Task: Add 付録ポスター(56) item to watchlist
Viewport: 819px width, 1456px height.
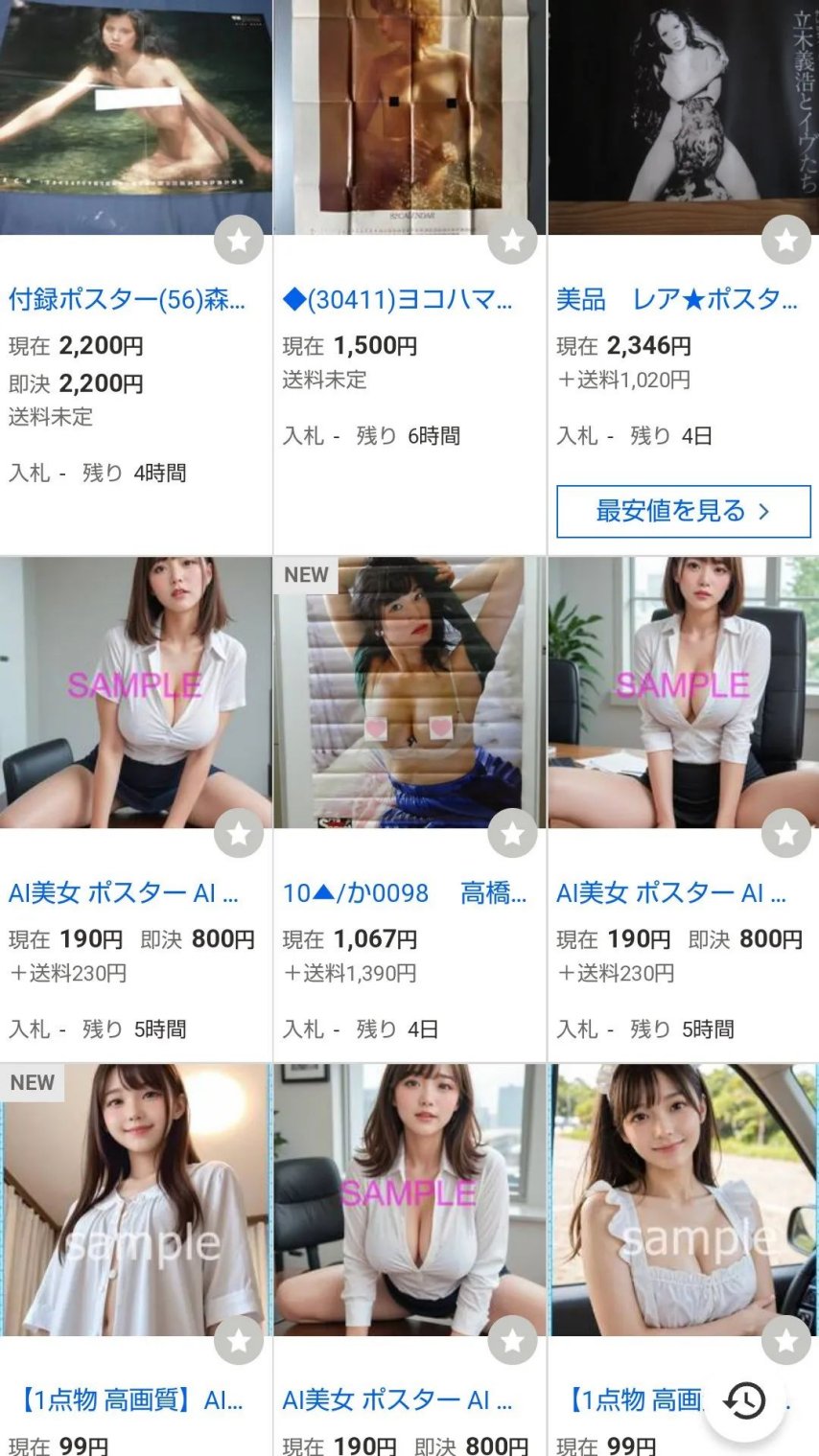Action: coord(239,241)
